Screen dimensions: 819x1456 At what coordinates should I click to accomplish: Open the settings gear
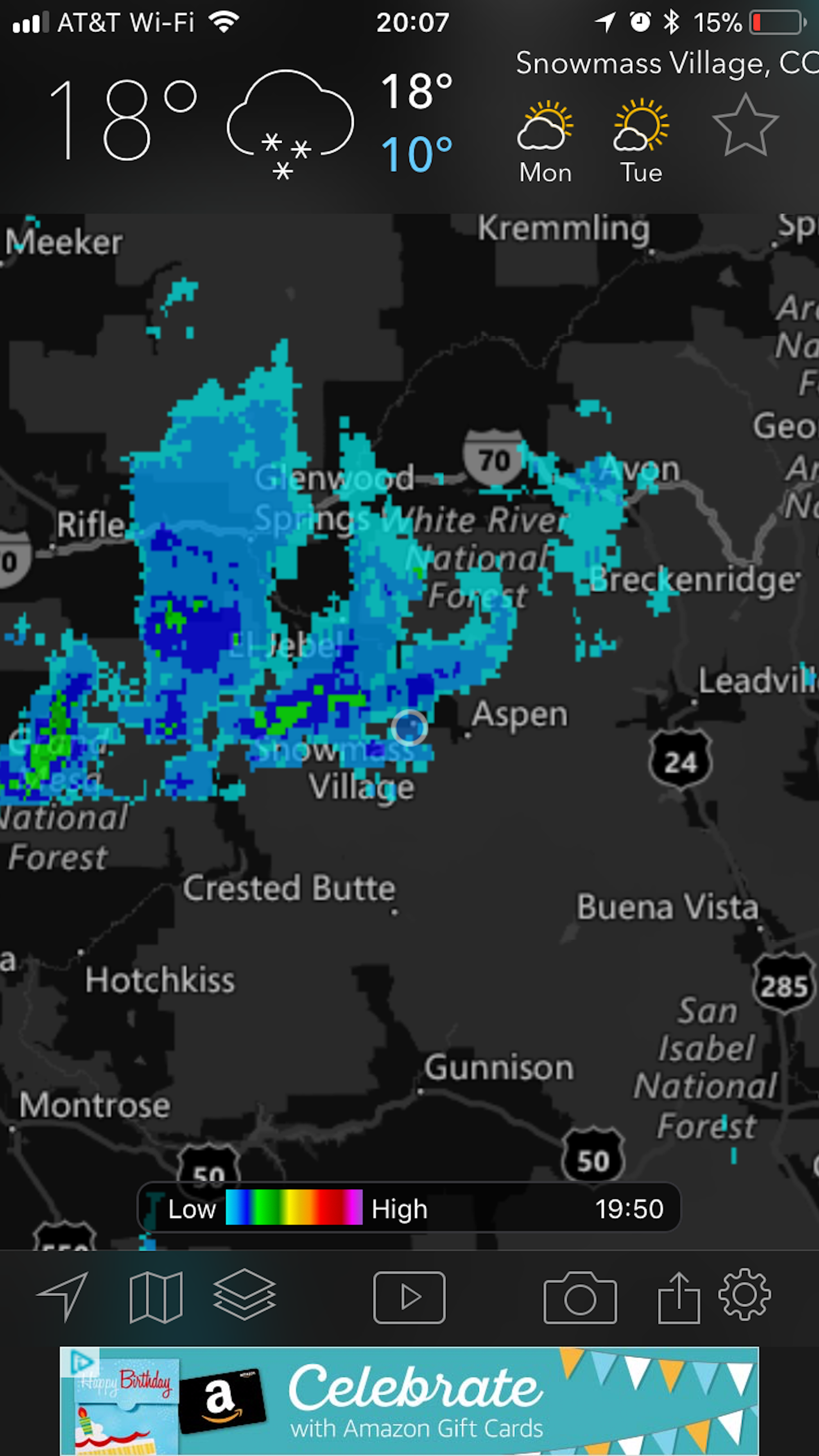[x=744, y=1294]
